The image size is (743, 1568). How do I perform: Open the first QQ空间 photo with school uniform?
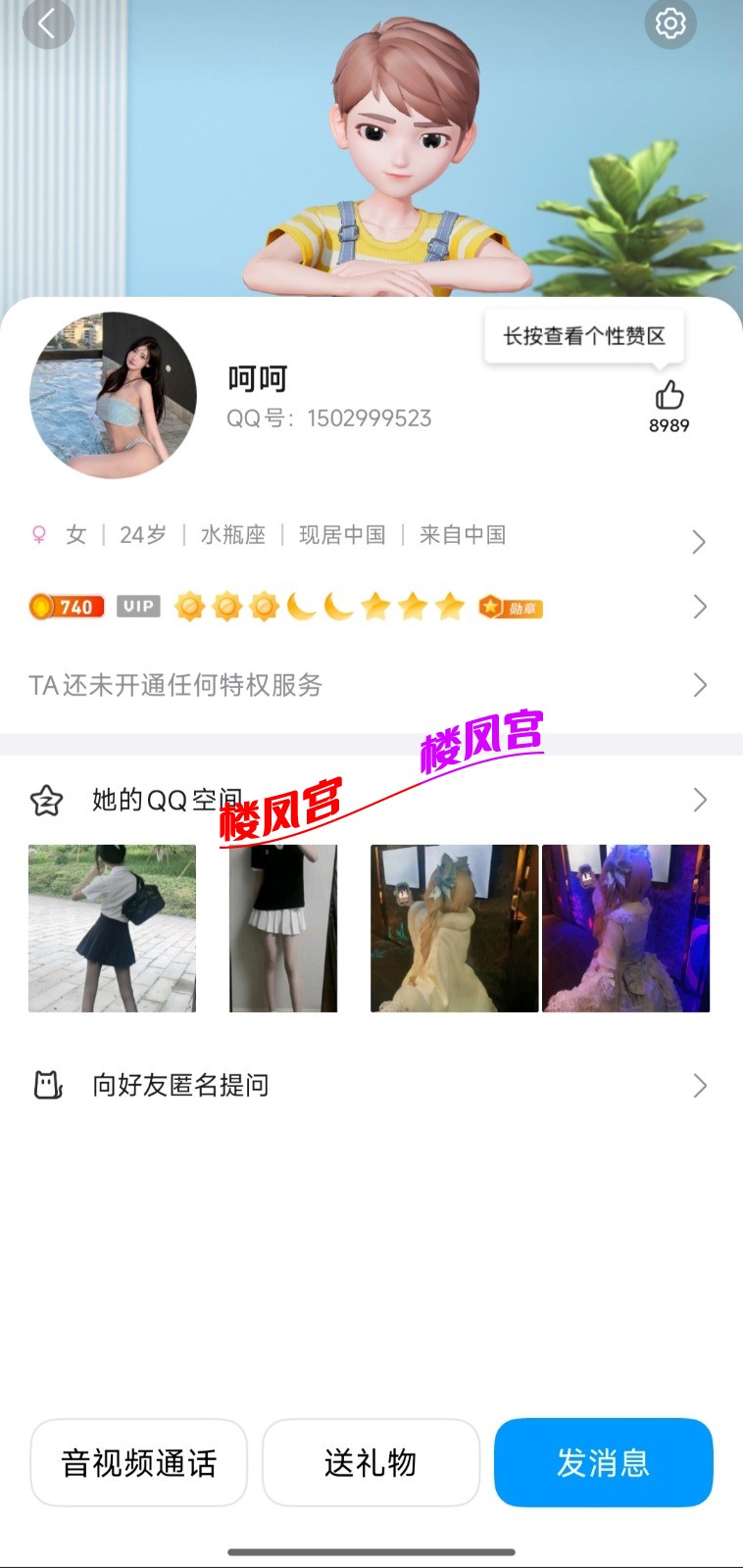coord(112,928)
